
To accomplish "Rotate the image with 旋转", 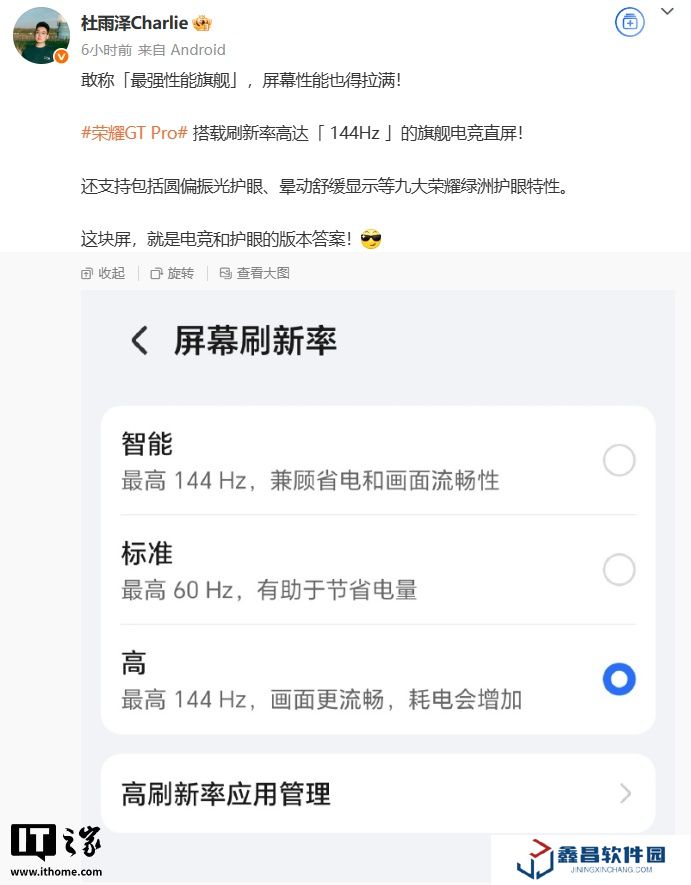I will point(172,273).
